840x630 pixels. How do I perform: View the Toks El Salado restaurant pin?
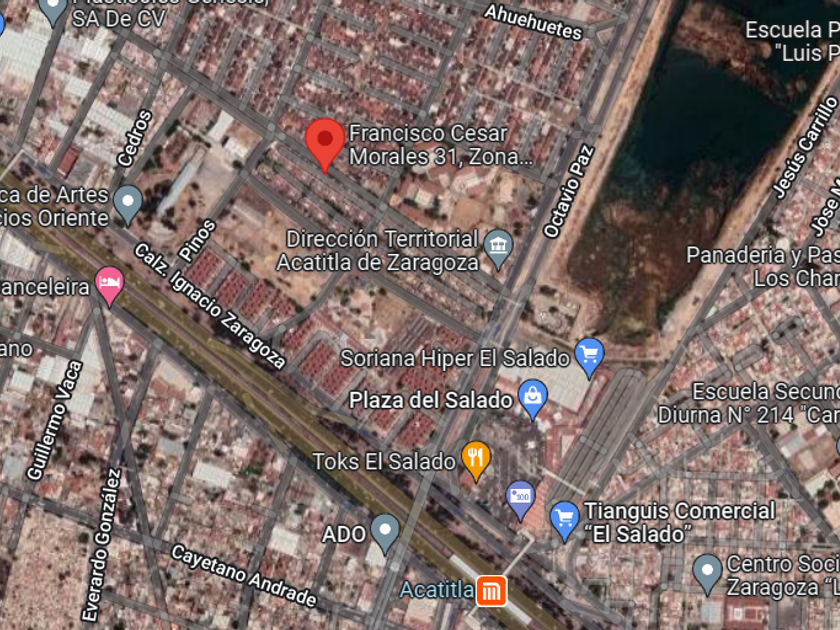476,459
